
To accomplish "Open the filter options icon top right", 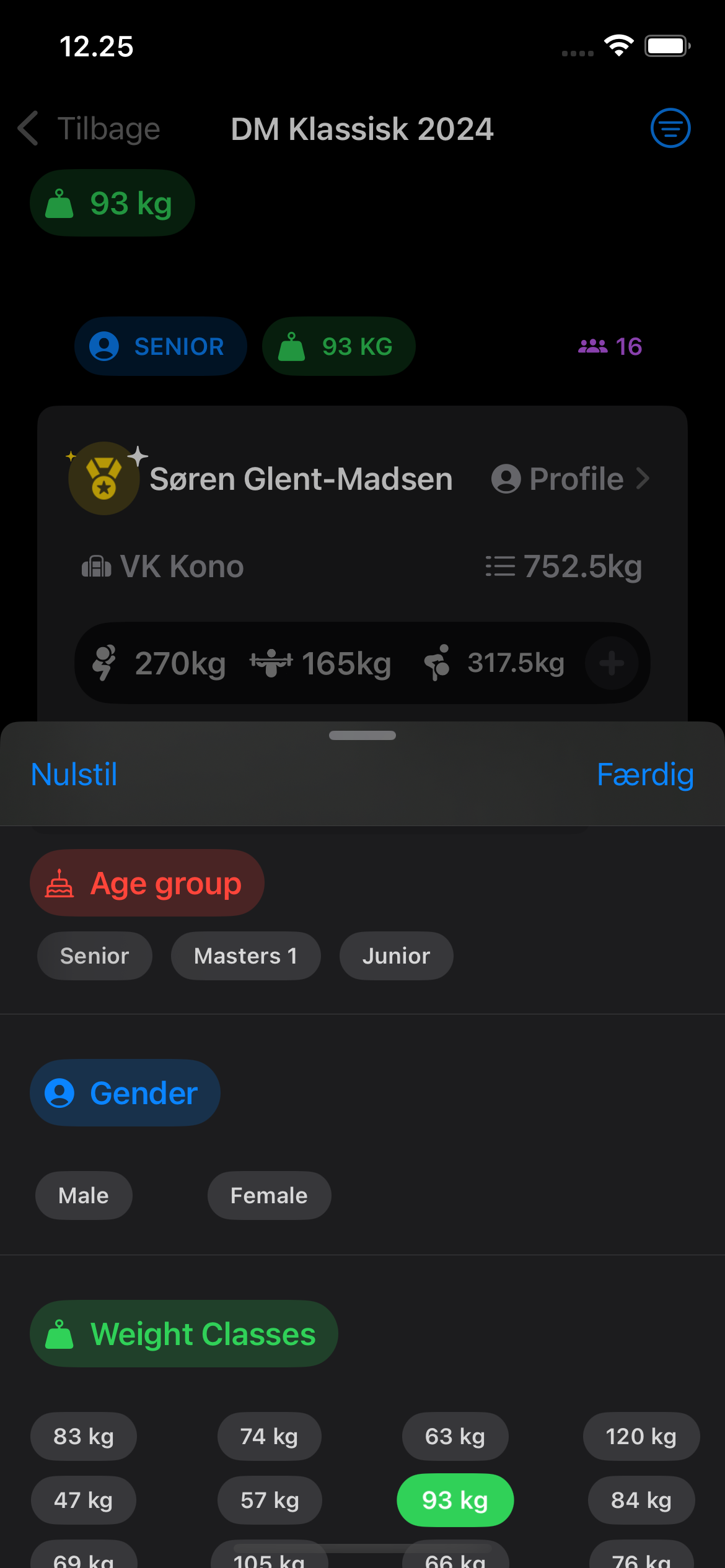I will pos(670,128).
